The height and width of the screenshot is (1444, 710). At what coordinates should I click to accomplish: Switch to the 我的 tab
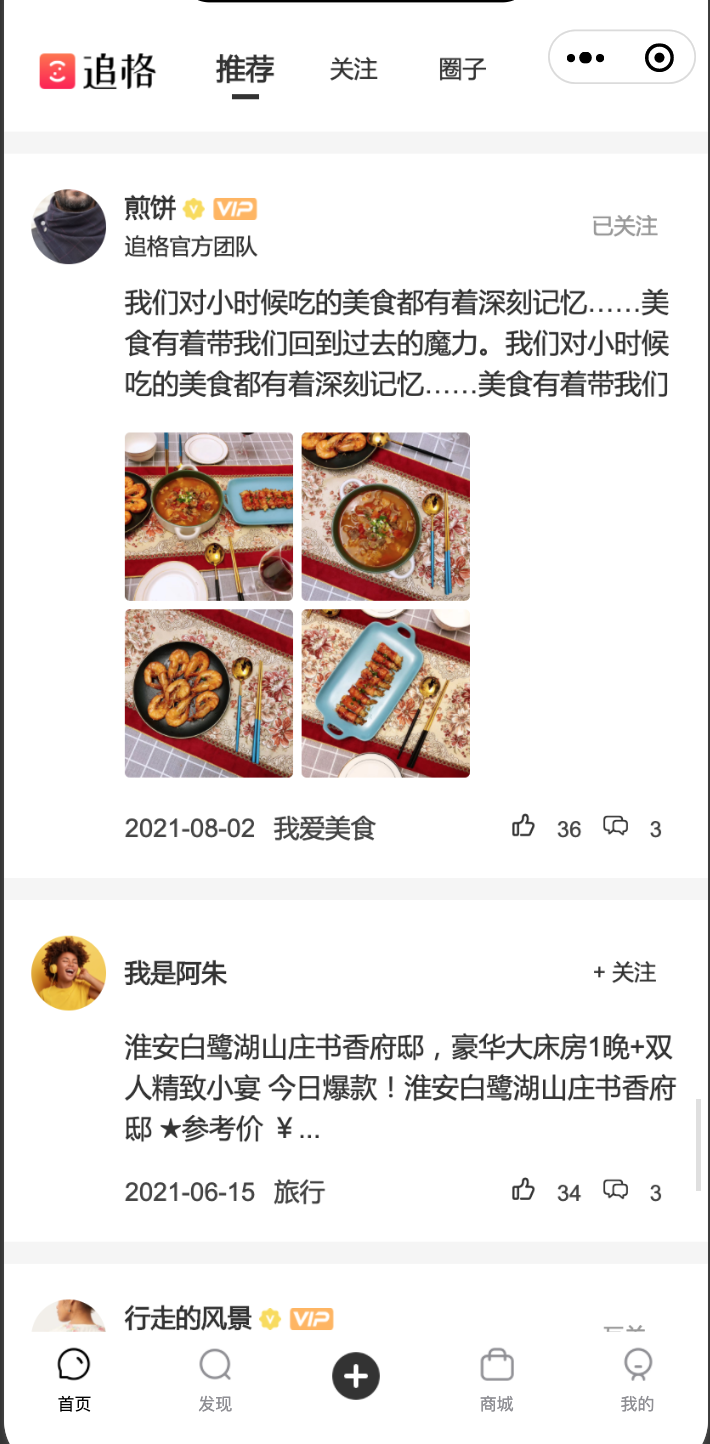click(x=637, y=1379)
